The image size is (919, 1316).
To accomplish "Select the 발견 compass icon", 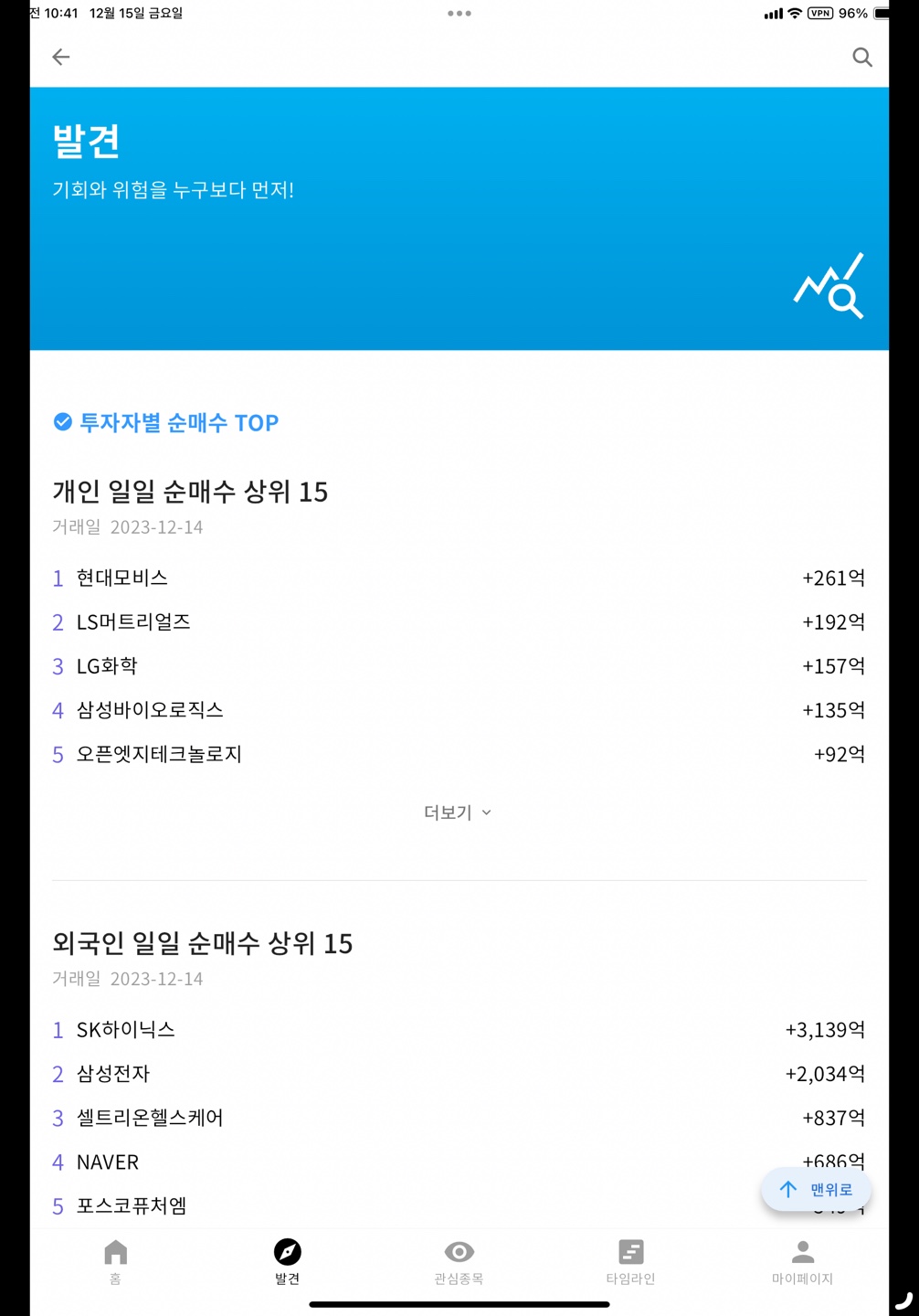I will (x=287, y=1252).
